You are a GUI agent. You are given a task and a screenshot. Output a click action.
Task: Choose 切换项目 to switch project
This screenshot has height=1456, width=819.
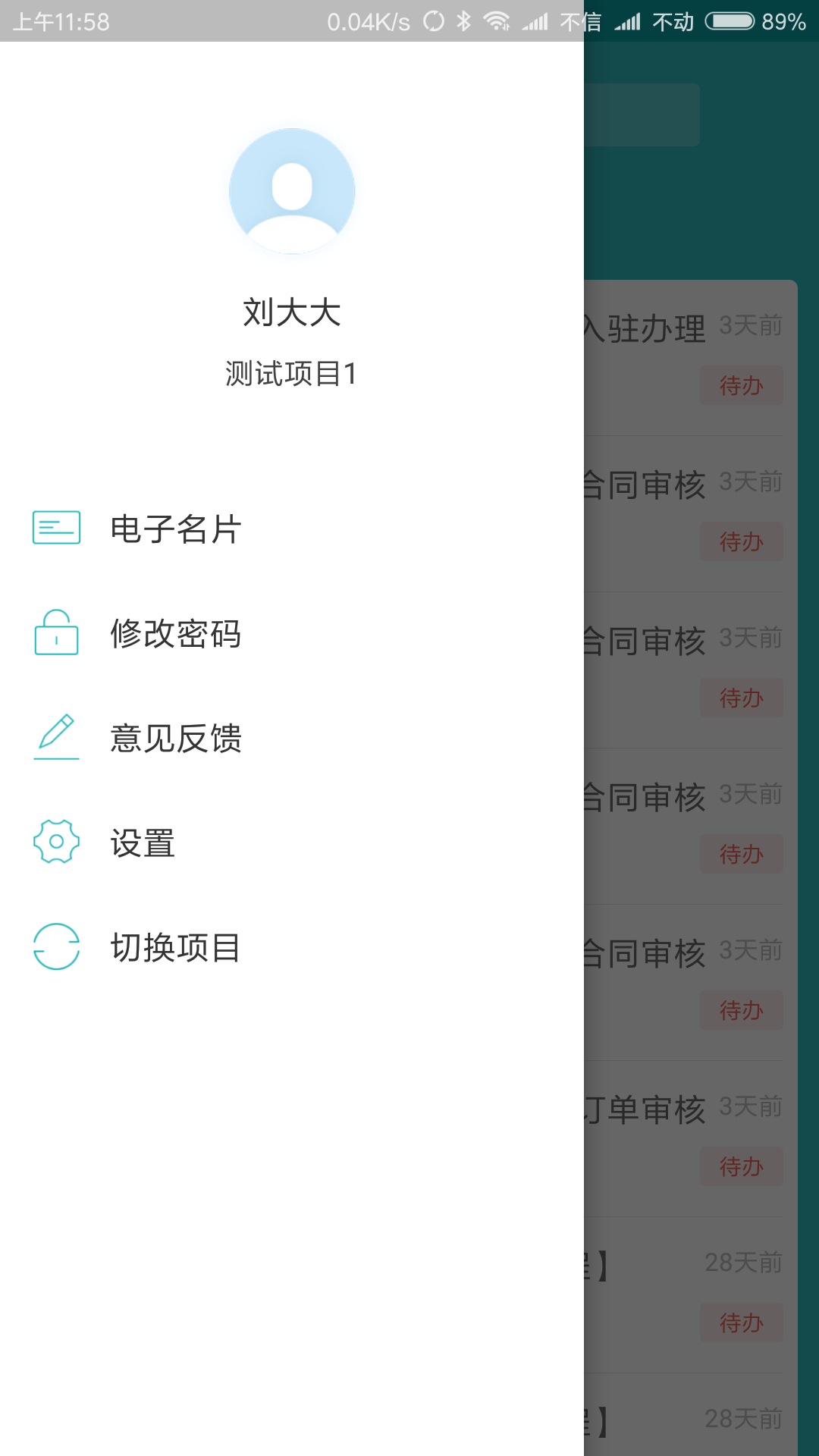coord(175,947)
